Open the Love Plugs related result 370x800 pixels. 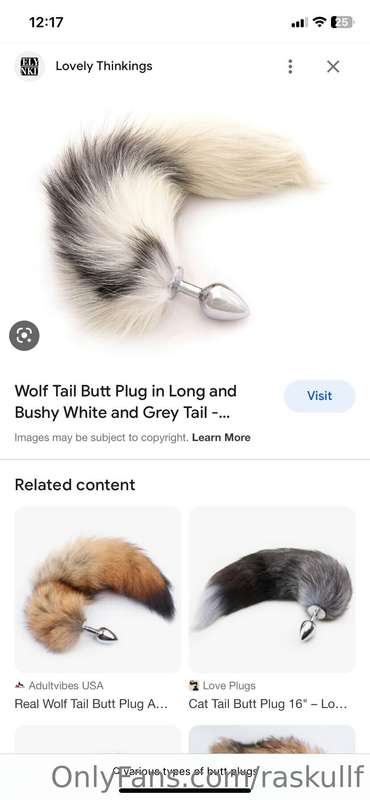272,609
